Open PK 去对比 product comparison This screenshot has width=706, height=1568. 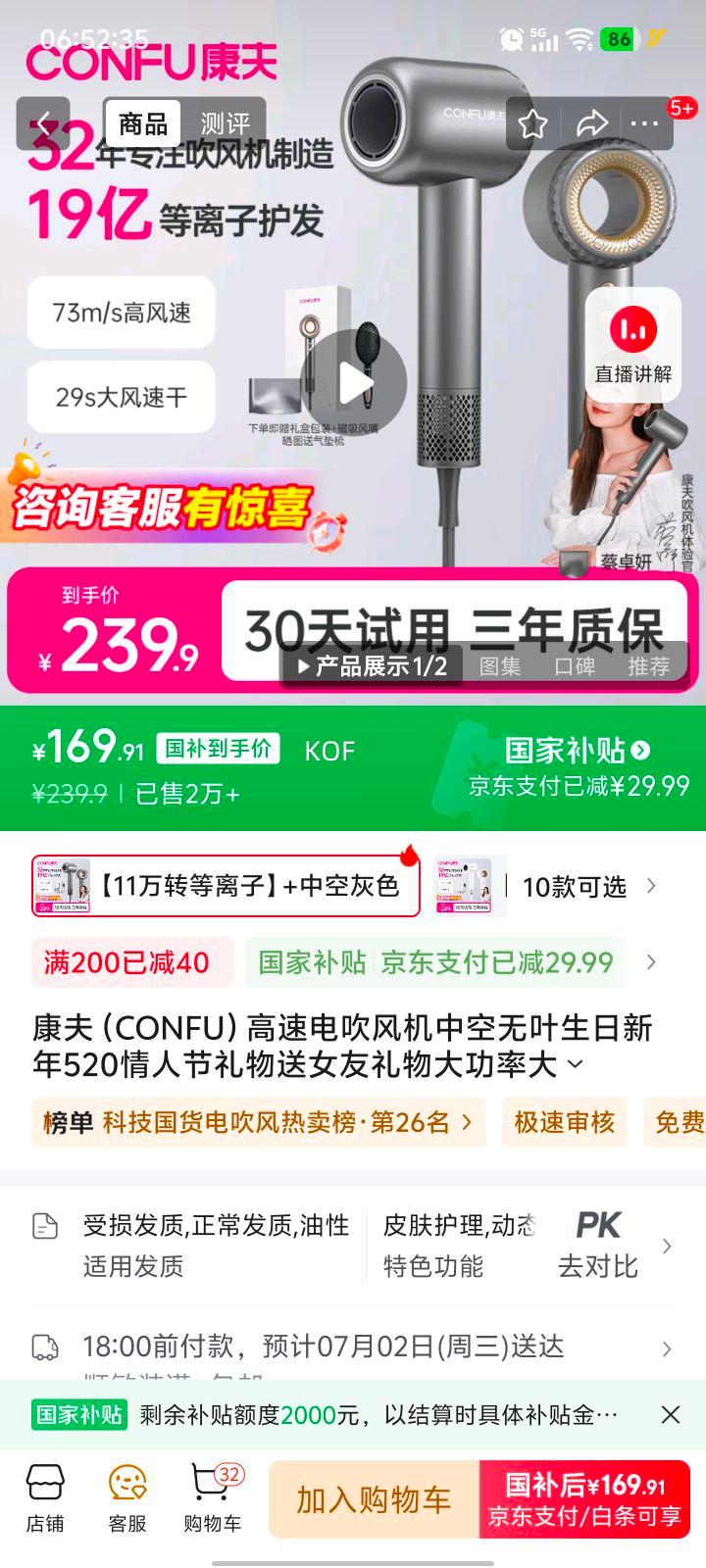click(x=598, y=1245)
